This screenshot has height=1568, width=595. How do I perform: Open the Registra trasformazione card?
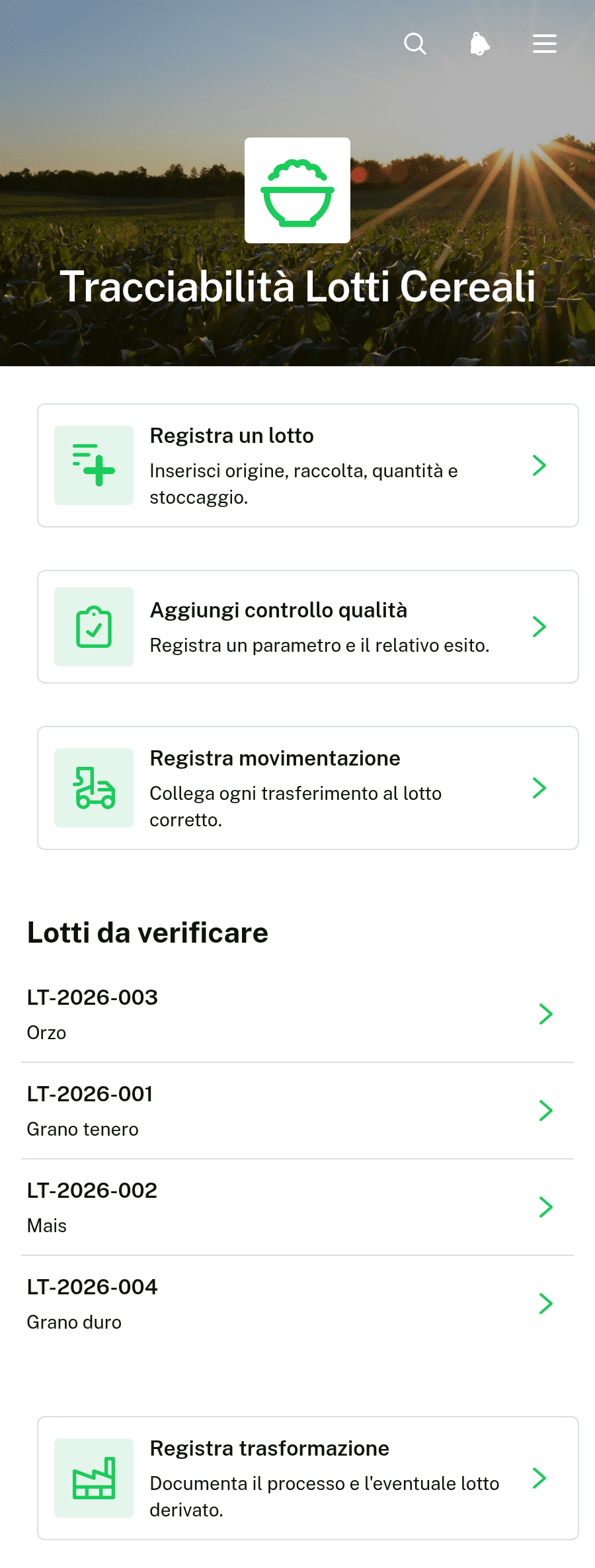point(308,1478)
